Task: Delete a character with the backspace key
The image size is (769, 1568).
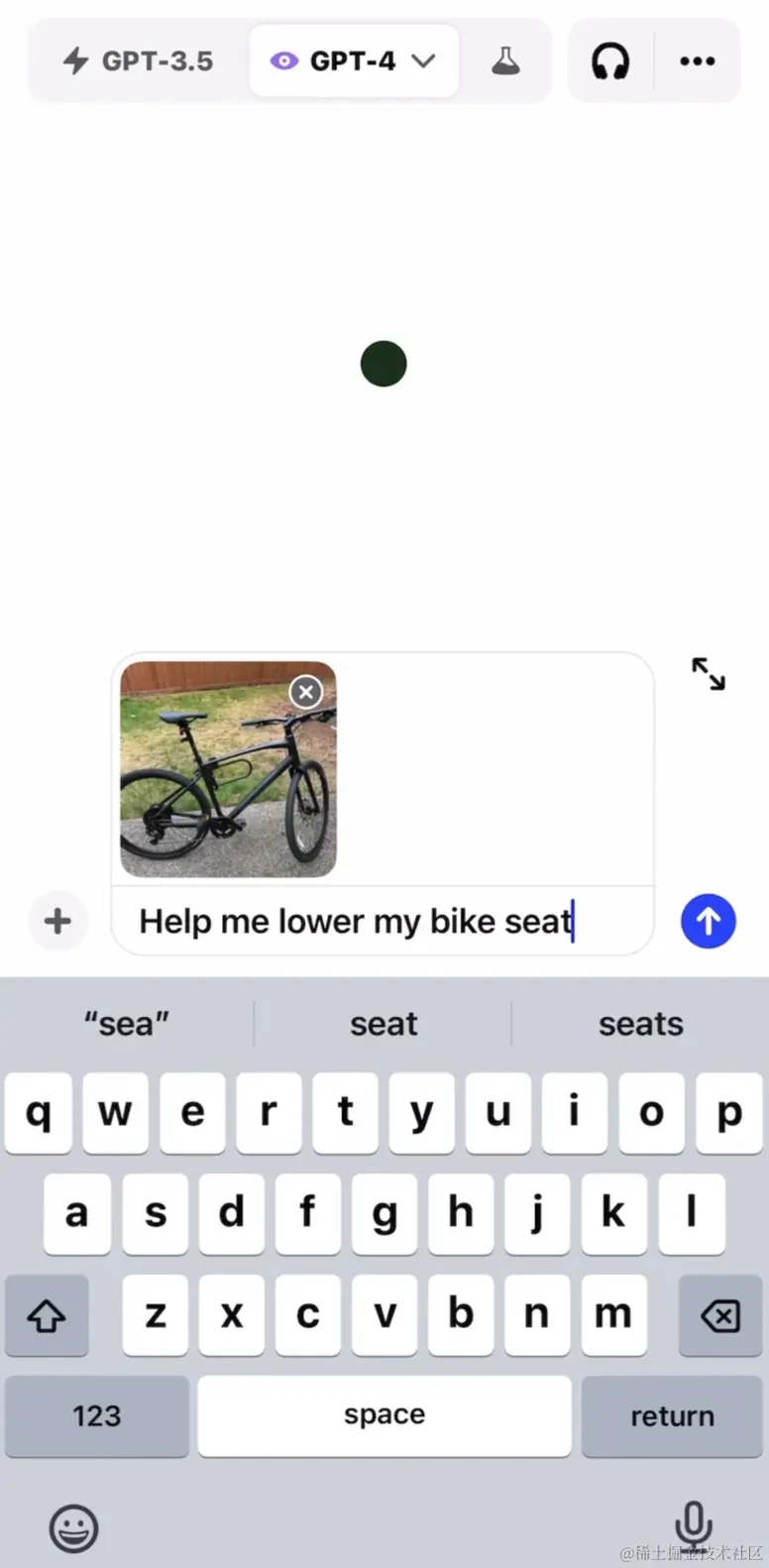Action: [x=719, y=1316]
